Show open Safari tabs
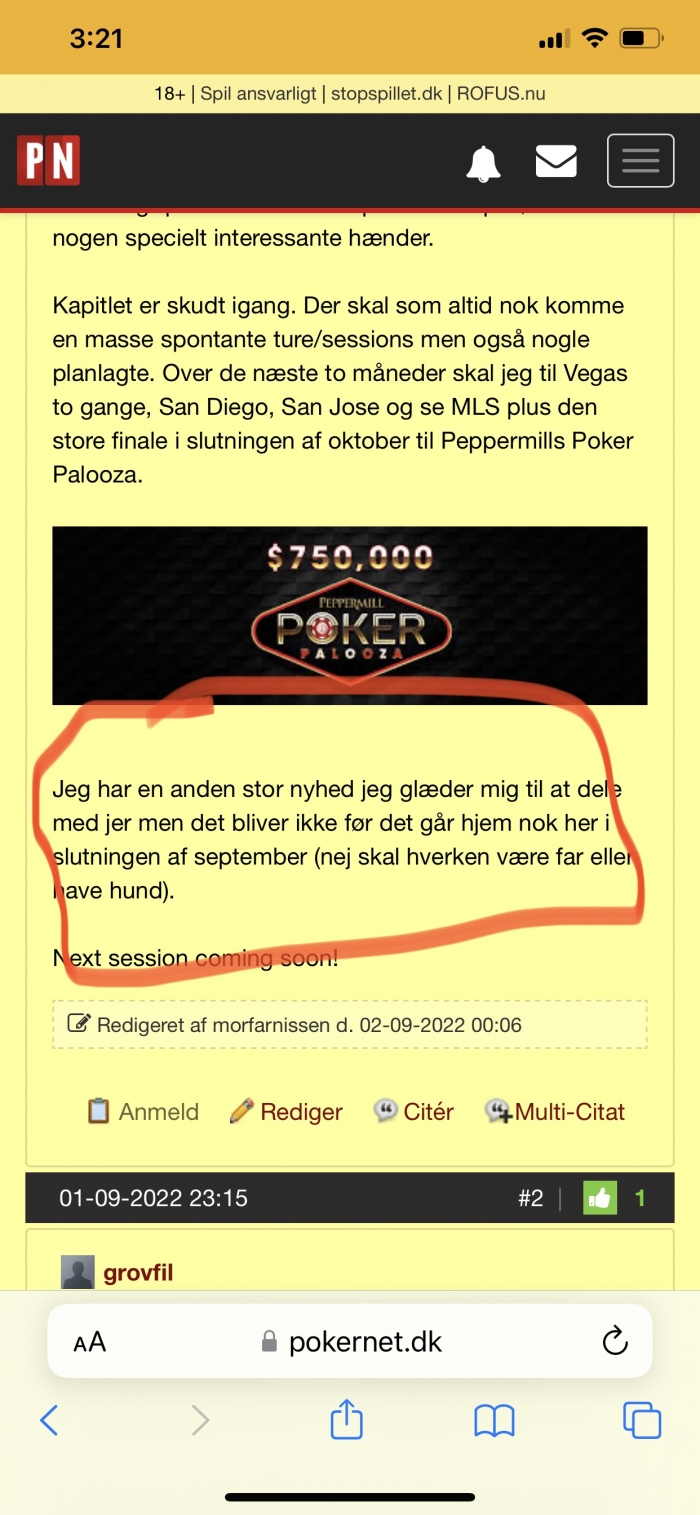 pos(641,1420)
